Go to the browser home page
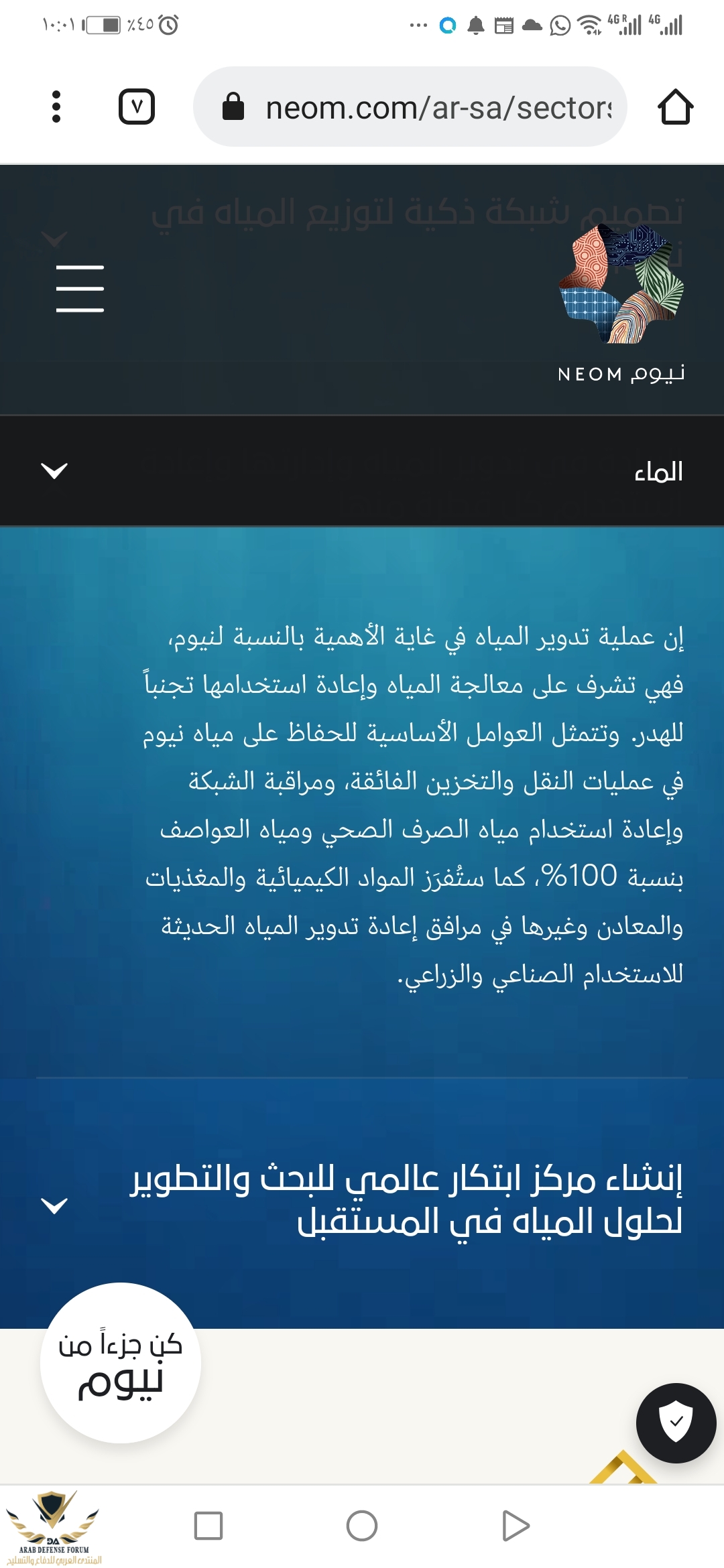 pos(675,107)
